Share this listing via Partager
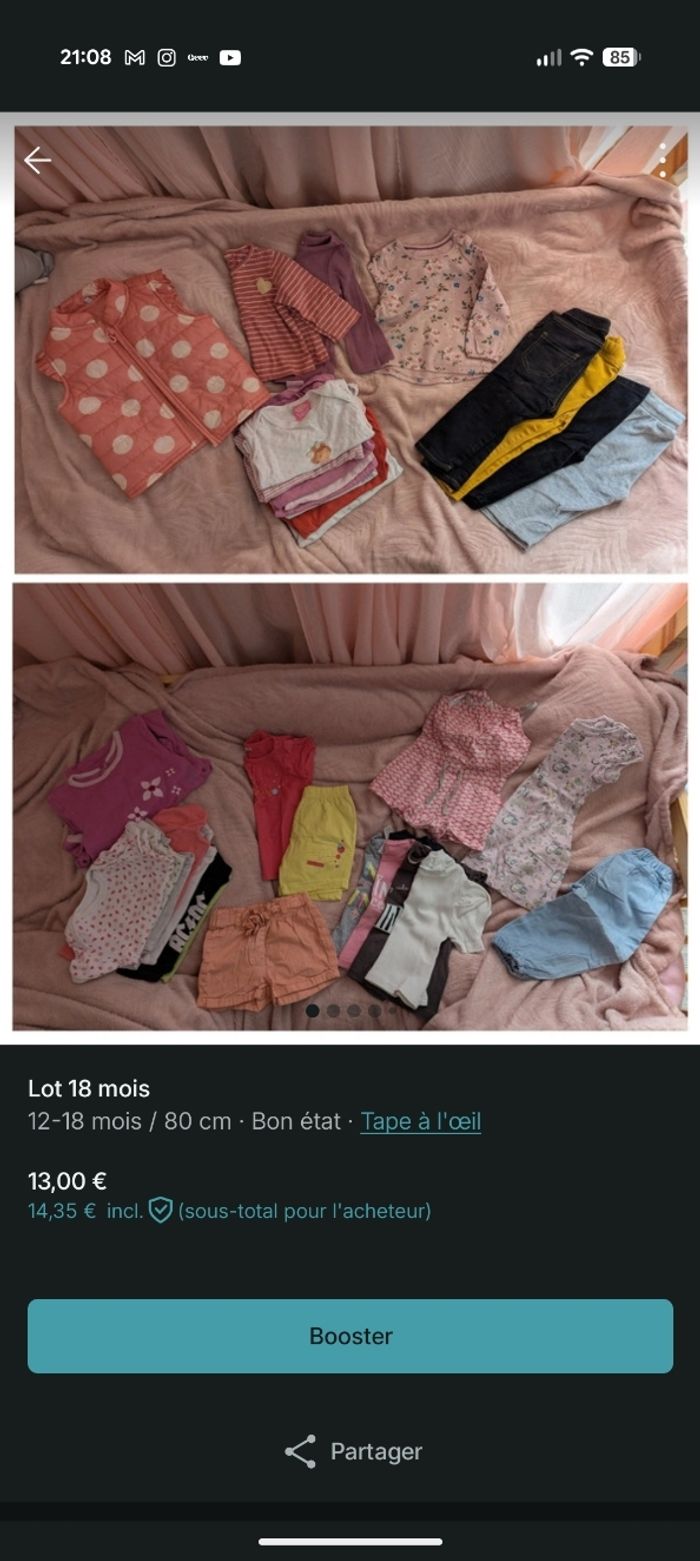Screen dimensions: 700x1561 point(352,1451)
